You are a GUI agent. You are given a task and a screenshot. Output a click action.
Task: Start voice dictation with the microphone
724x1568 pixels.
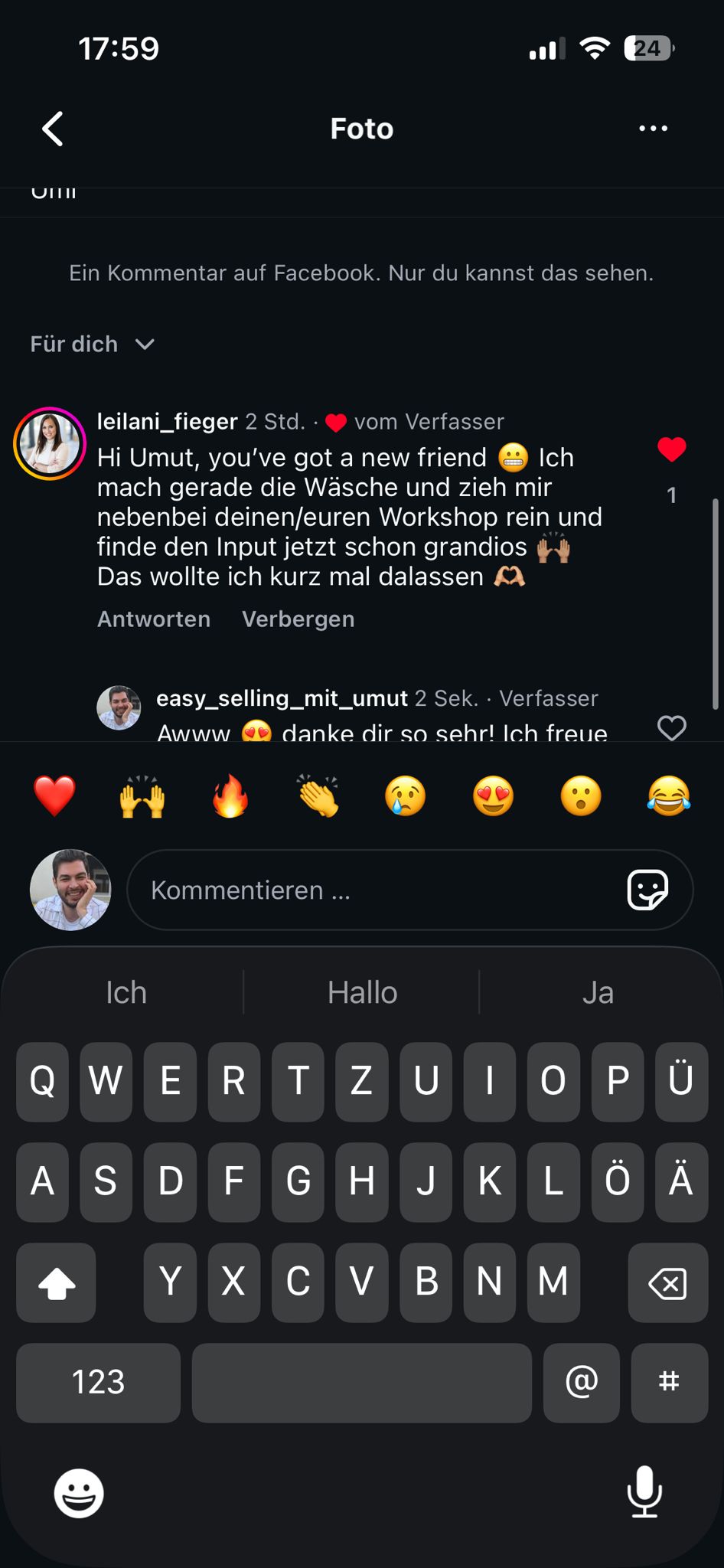644,1491
